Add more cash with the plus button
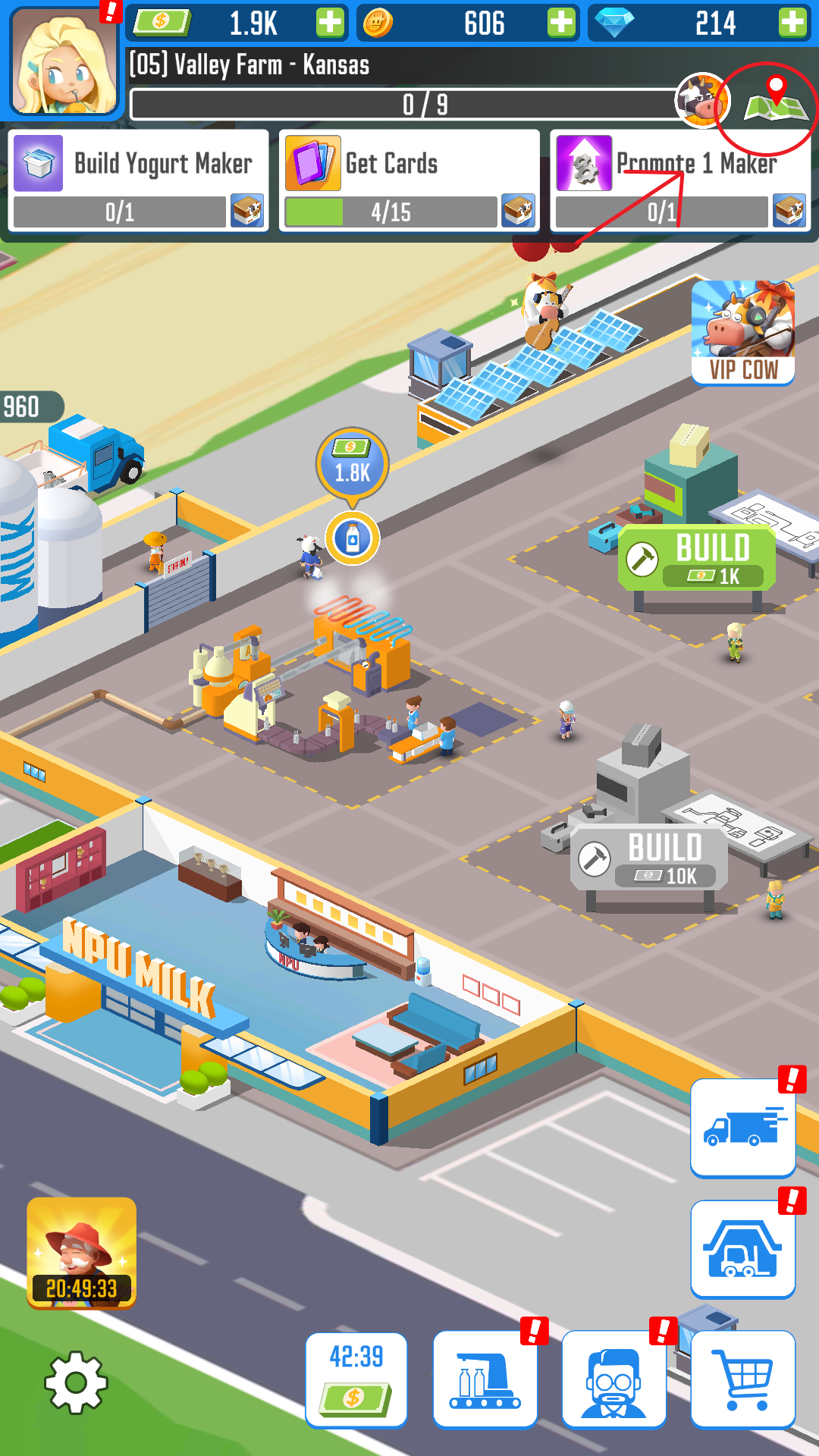The image size is (819, 1456). tap(331, 23)
